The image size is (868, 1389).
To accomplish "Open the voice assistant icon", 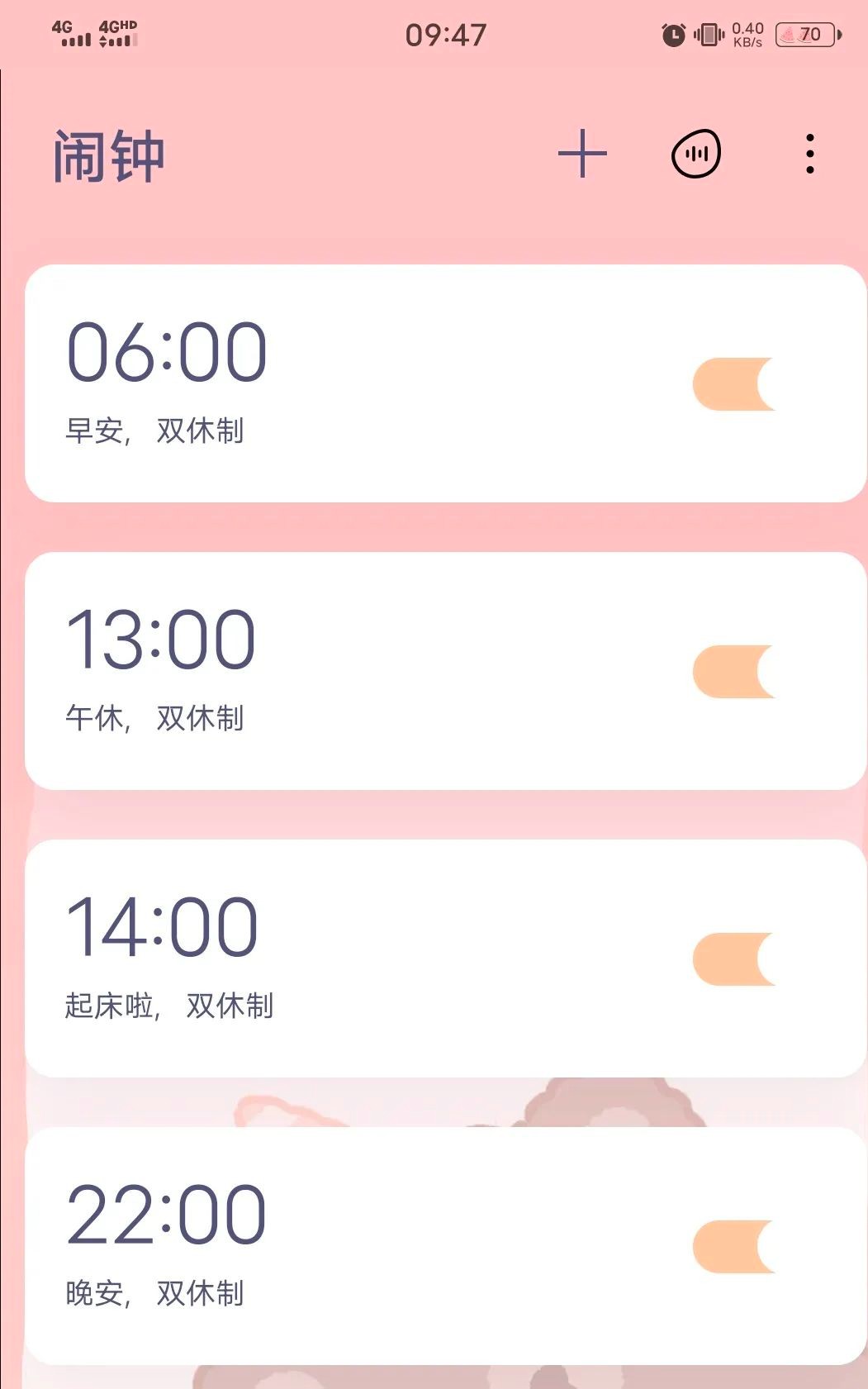I will pyautogui.click(x=695, y=154).
